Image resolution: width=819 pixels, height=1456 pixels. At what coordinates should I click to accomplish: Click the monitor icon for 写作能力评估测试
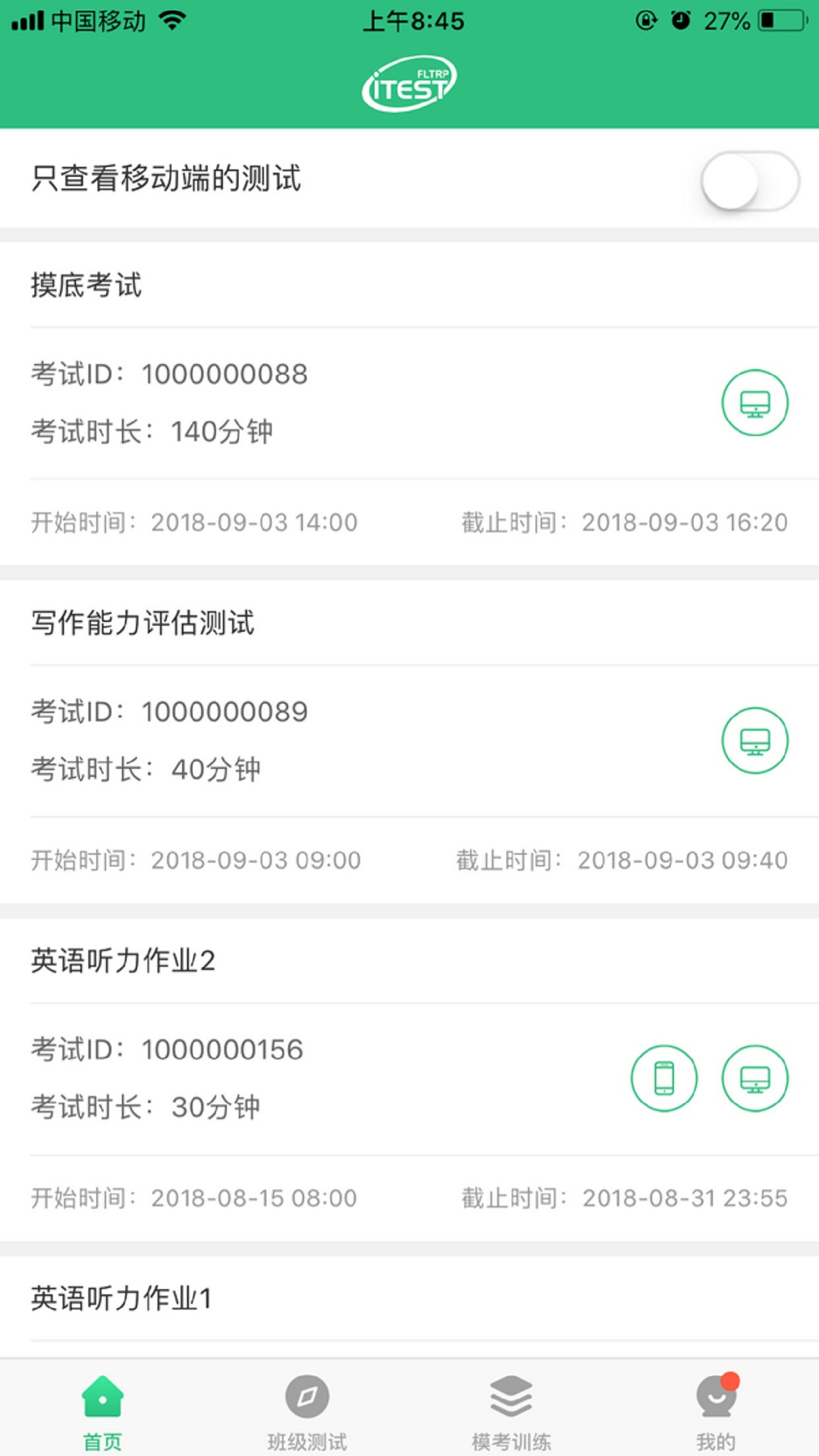point(755,741)
